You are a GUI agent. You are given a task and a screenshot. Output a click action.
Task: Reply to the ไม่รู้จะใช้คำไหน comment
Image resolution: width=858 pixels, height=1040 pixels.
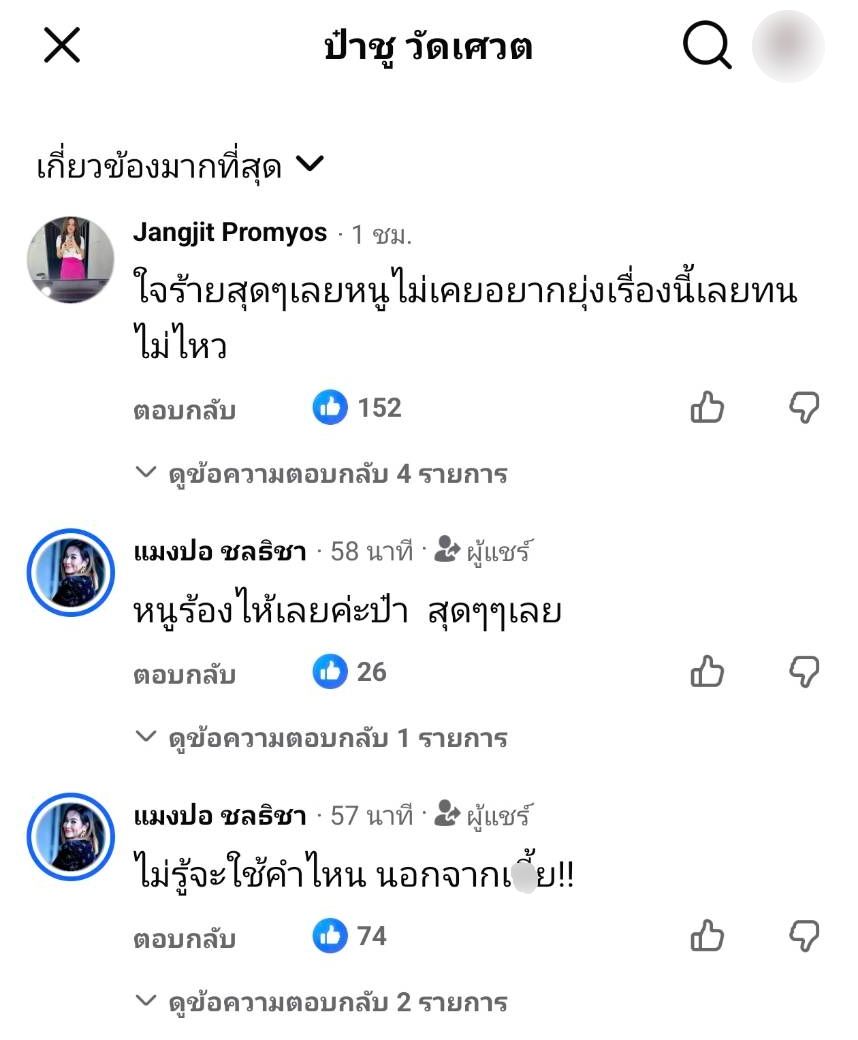point(184,938)
